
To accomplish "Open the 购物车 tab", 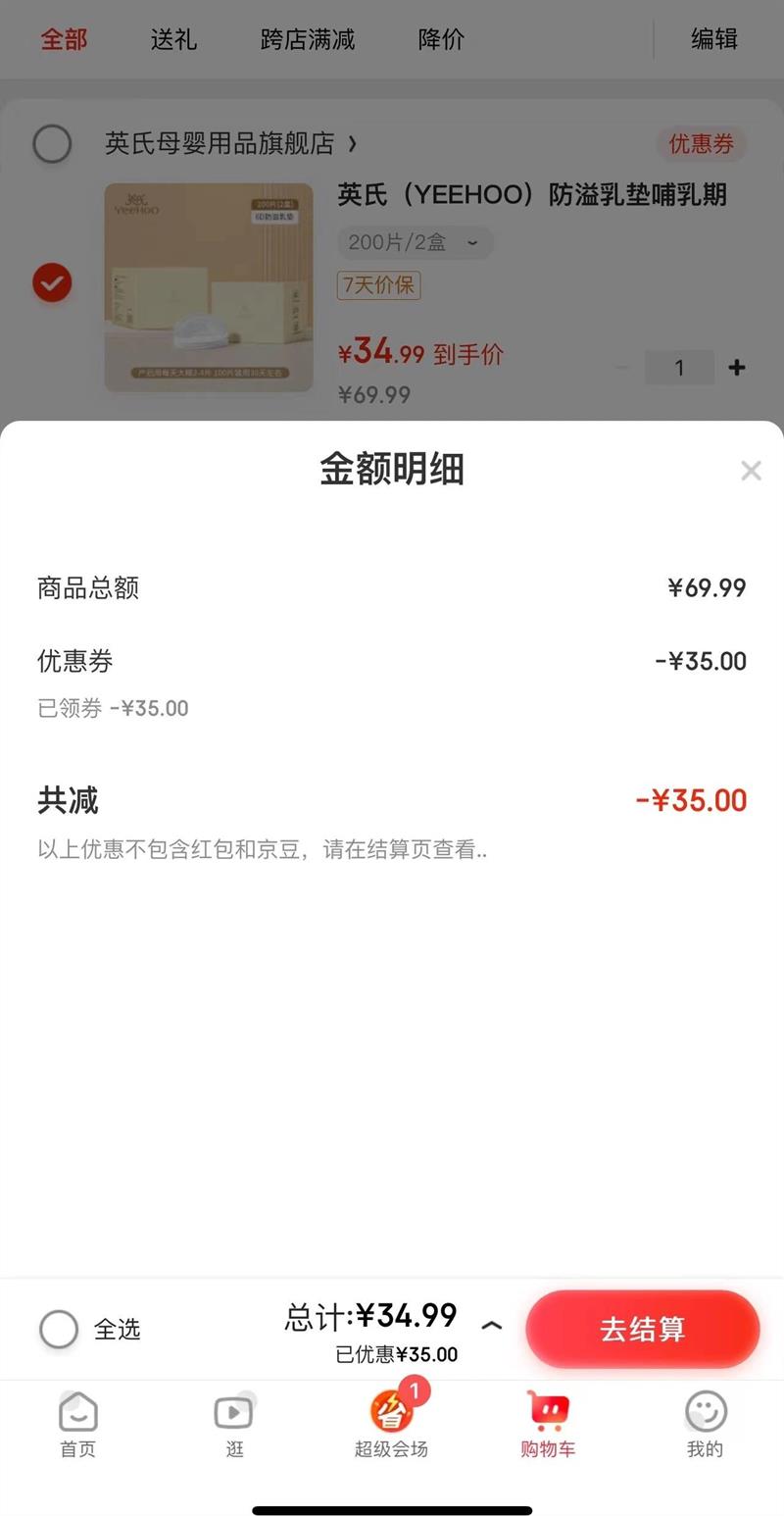I will (548, 1425).
